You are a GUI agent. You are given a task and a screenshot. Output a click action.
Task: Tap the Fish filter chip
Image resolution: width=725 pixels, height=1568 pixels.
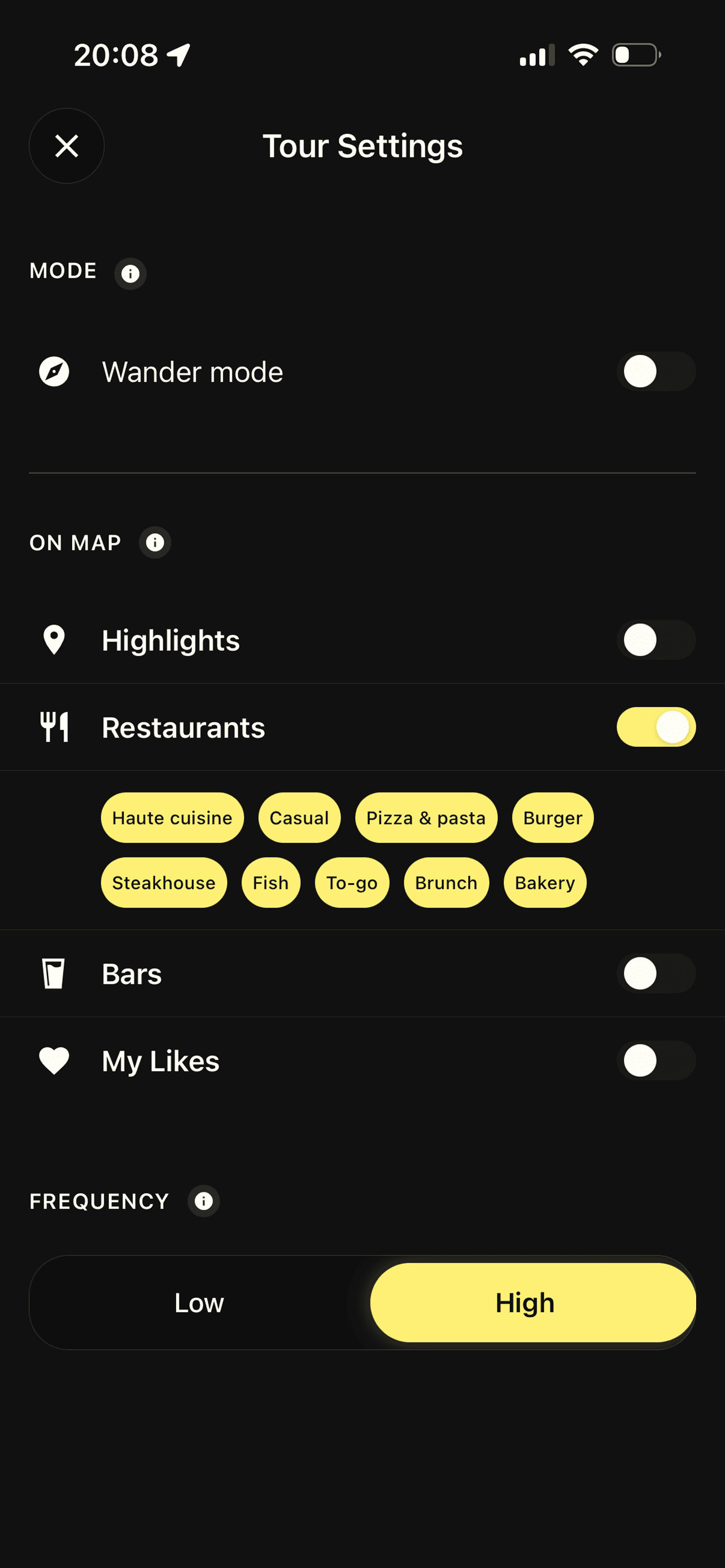click(x=270, y=882)
